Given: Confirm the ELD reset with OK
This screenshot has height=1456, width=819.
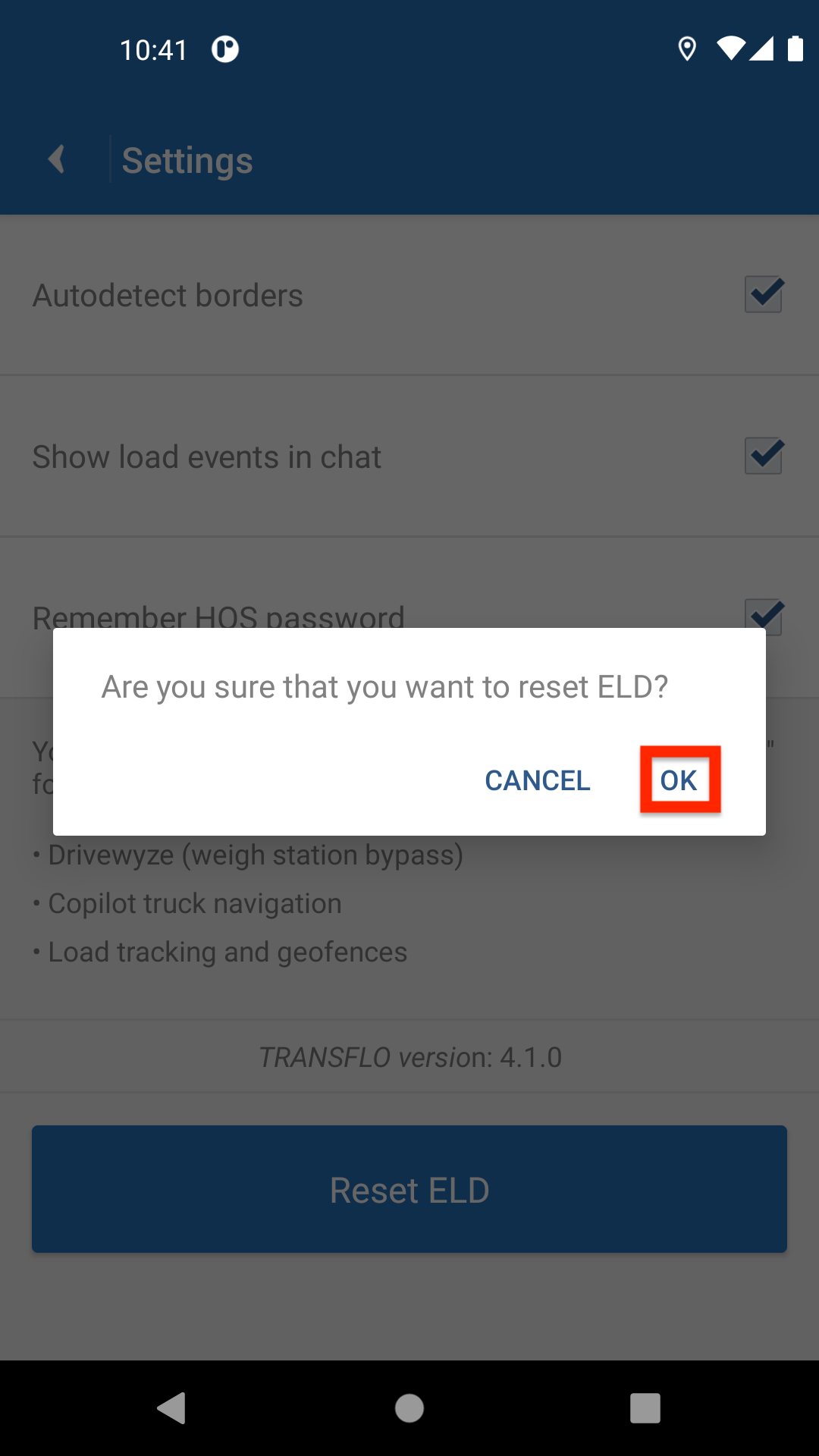Looking at the screenshot, I should point(679,780).
